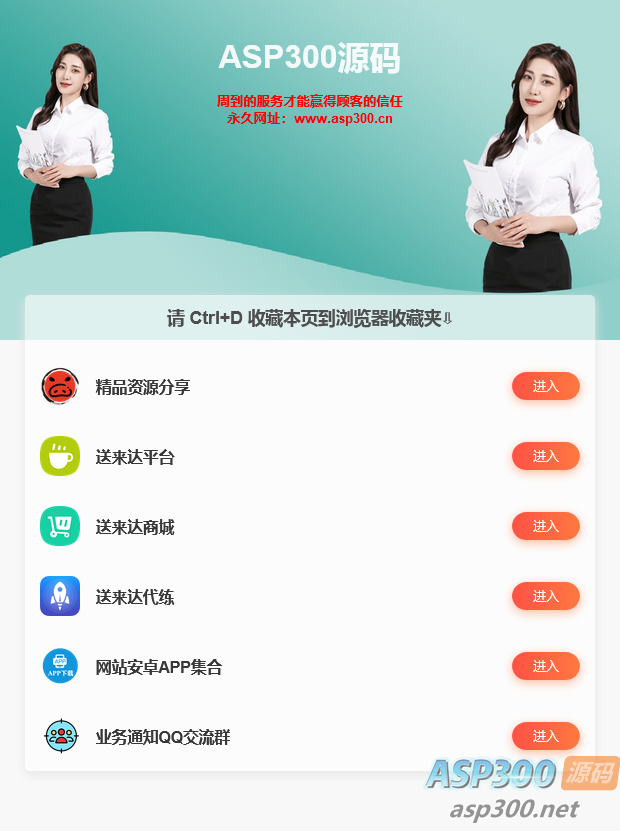Tap 进入 next to 送来达商城
Screen dimensions: 620x831
click(x=545, y=526)
